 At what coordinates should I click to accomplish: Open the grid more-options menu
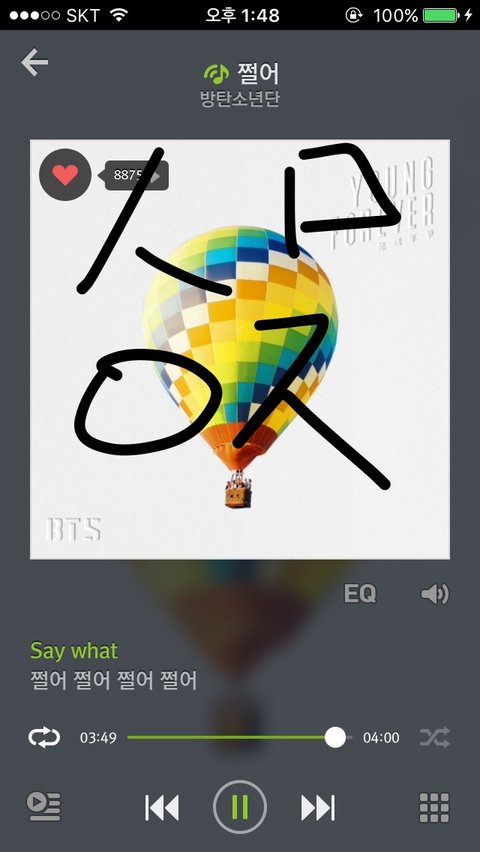(434, 807)
